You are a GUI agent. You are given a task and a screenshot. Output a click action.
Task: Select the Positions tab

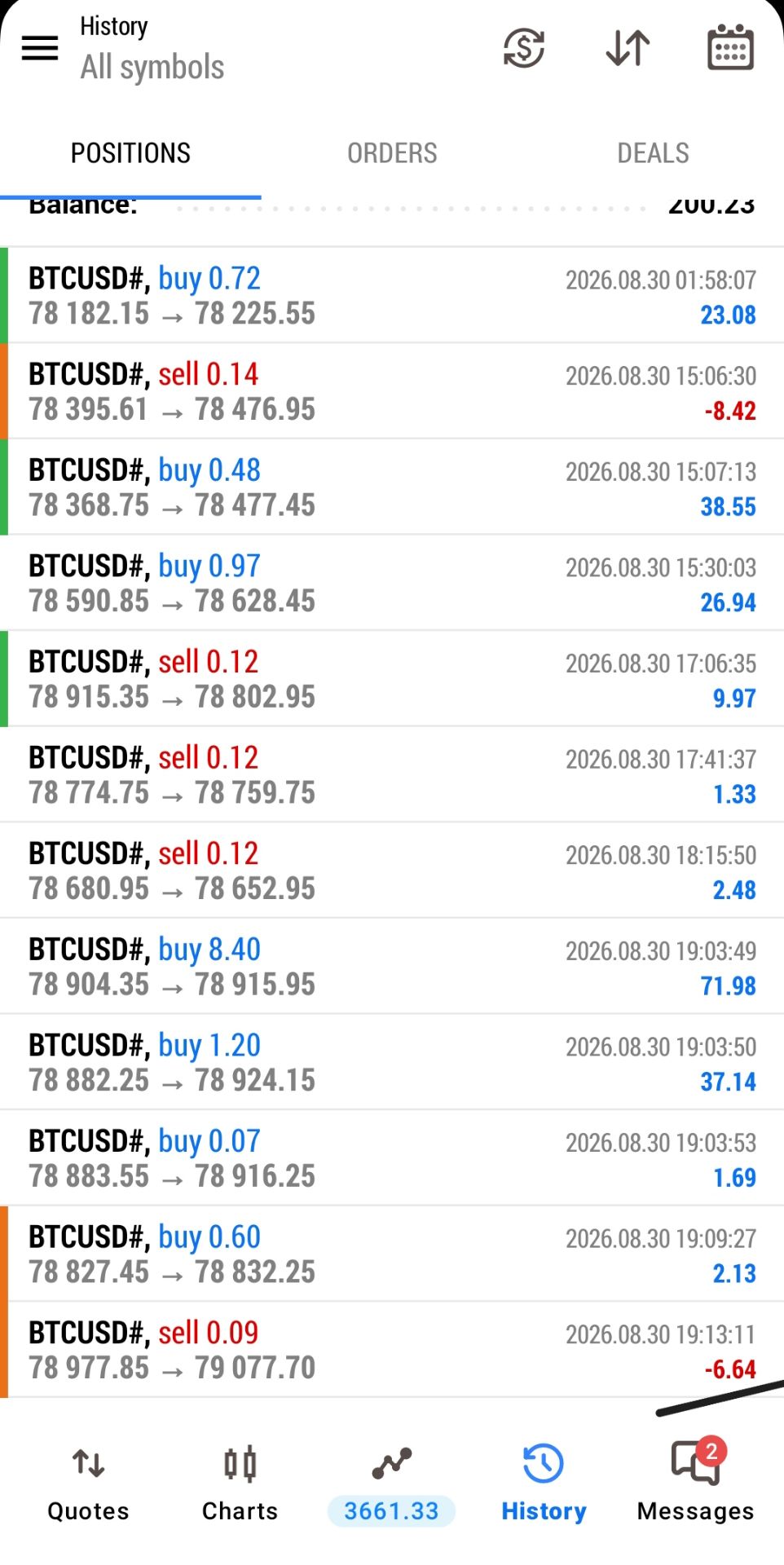click(130, 153)
